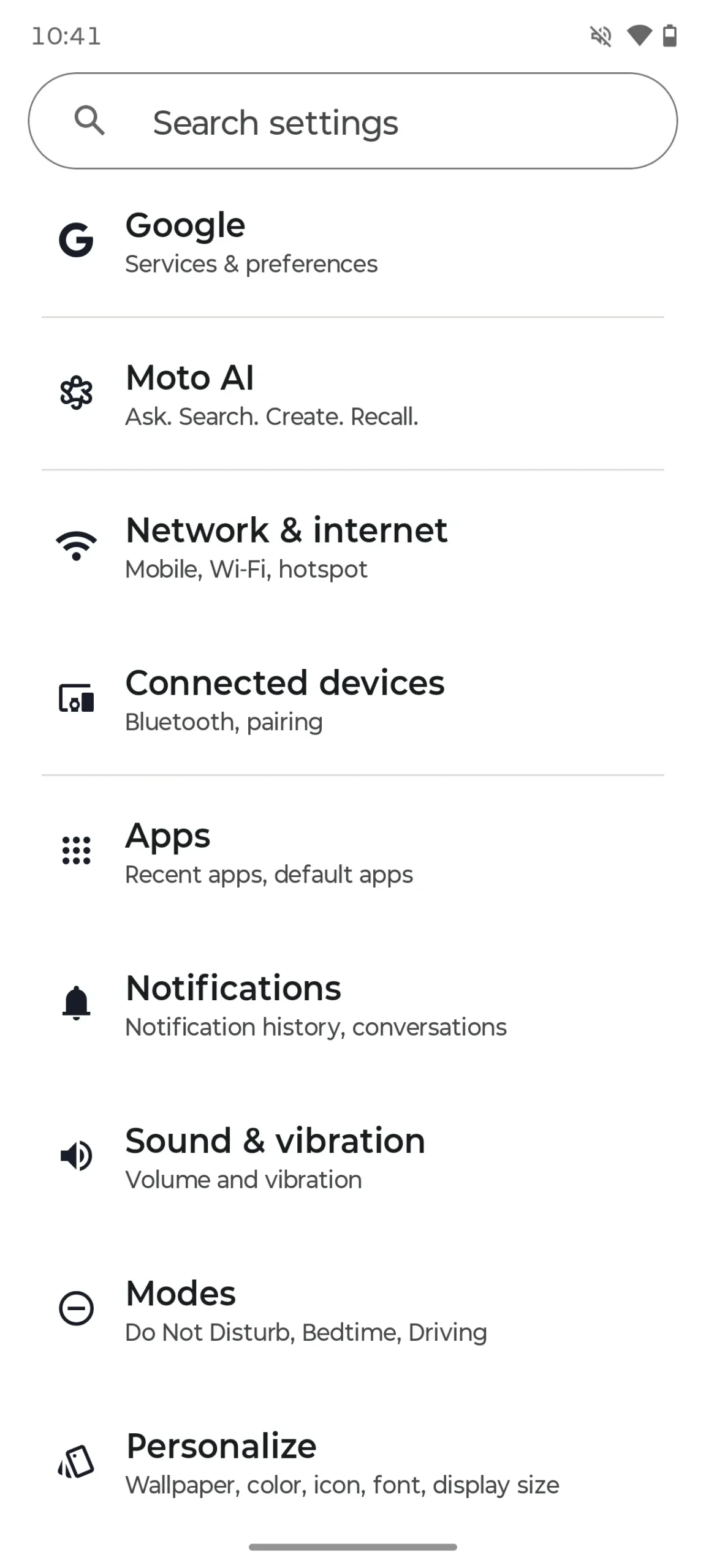Select the Modes settings row
The height and width of the screenshot is (1568, 706).
coord(352,1310)
